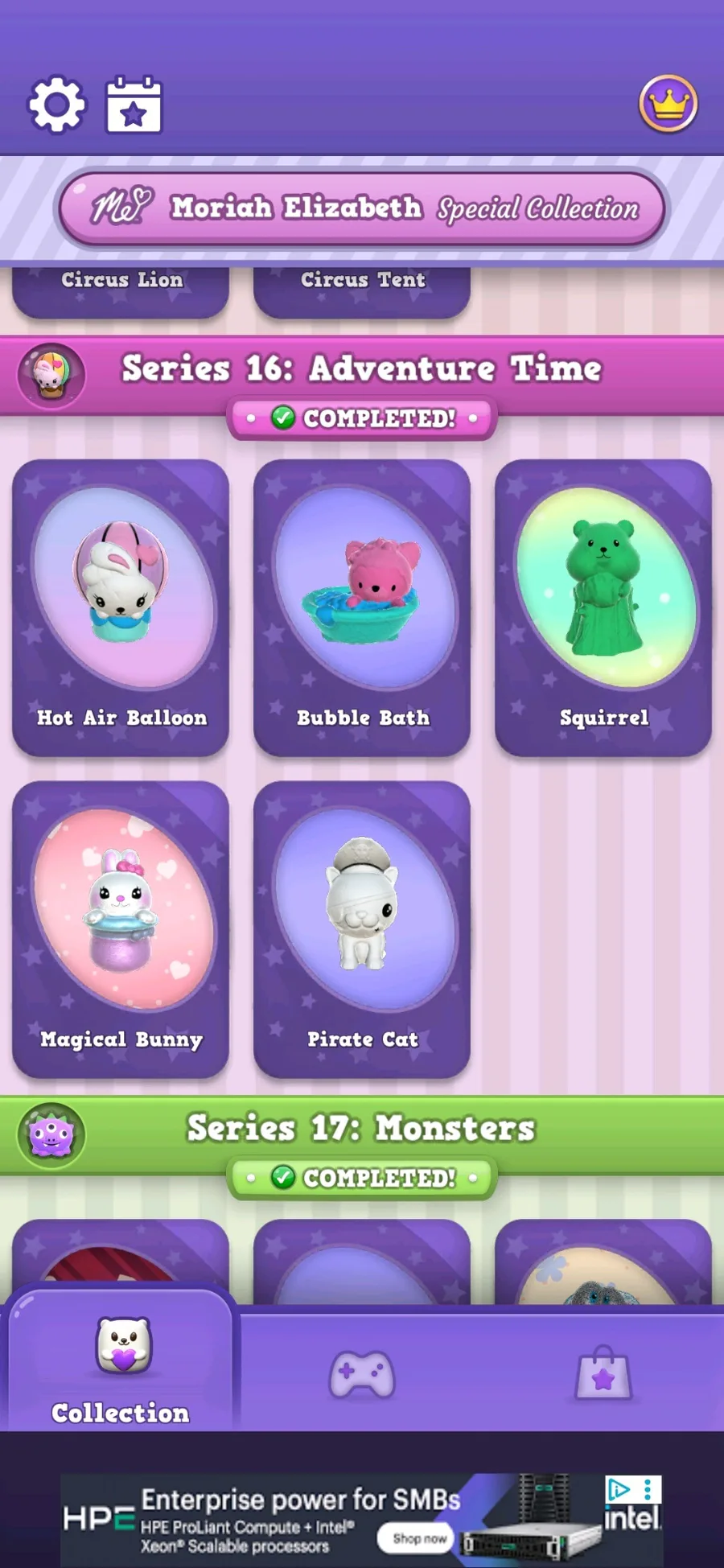Open the Magical Bunny card
The width and height of the screenshot is (724, 1568).
(x=121, y=929)
